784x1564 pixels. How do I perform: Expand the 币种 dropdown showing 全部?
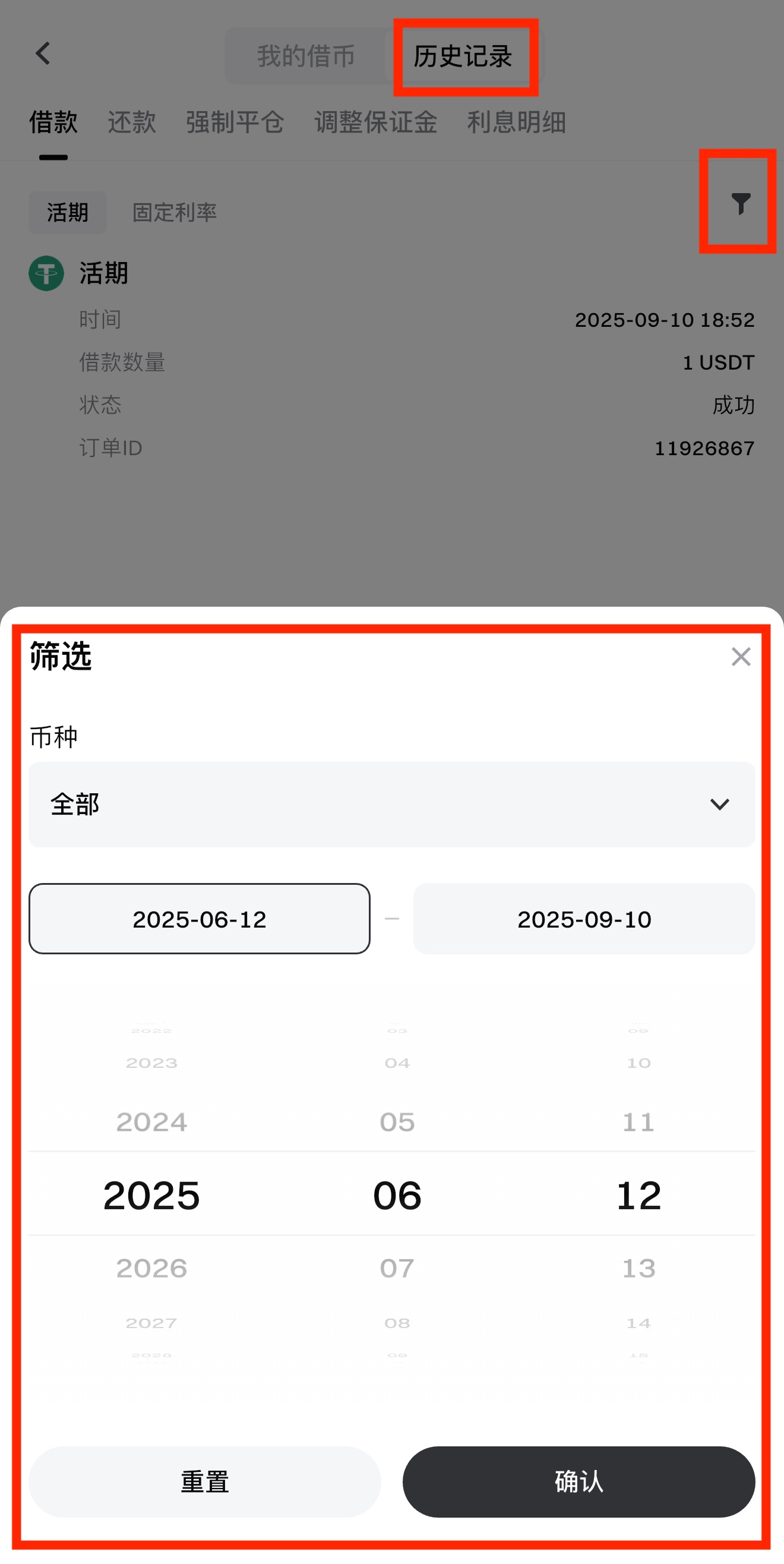click(392, 804)
